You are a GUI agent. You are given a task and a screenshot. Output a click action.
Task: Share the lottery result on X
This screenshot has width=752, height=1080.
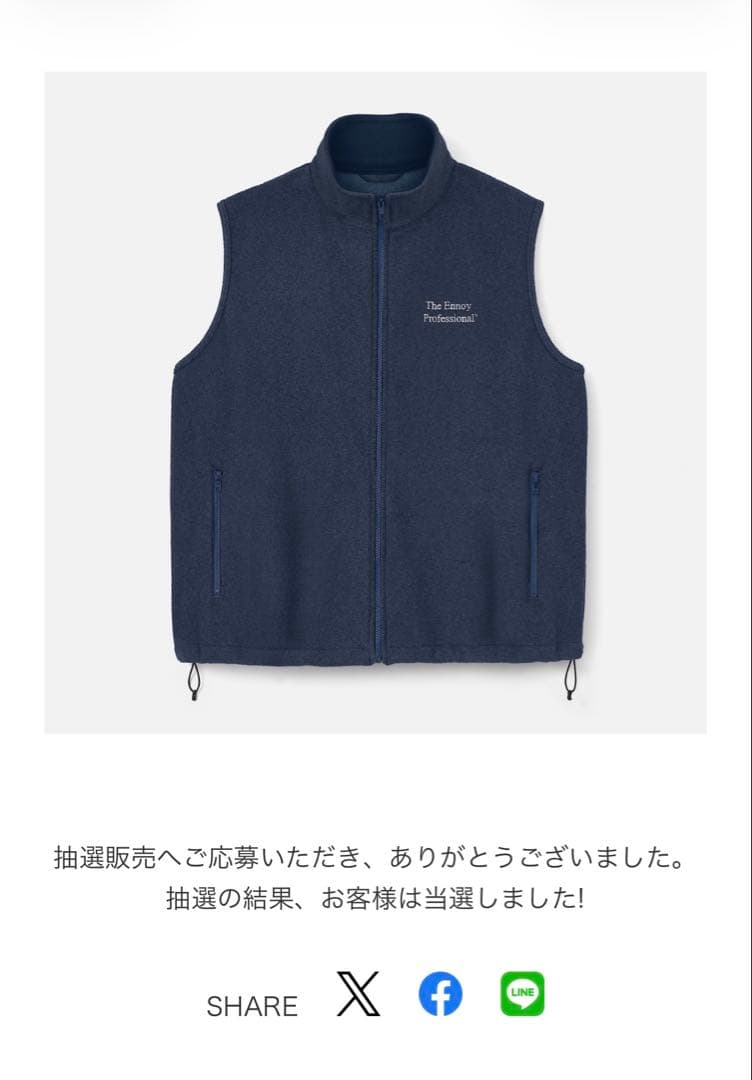(358, 994)
